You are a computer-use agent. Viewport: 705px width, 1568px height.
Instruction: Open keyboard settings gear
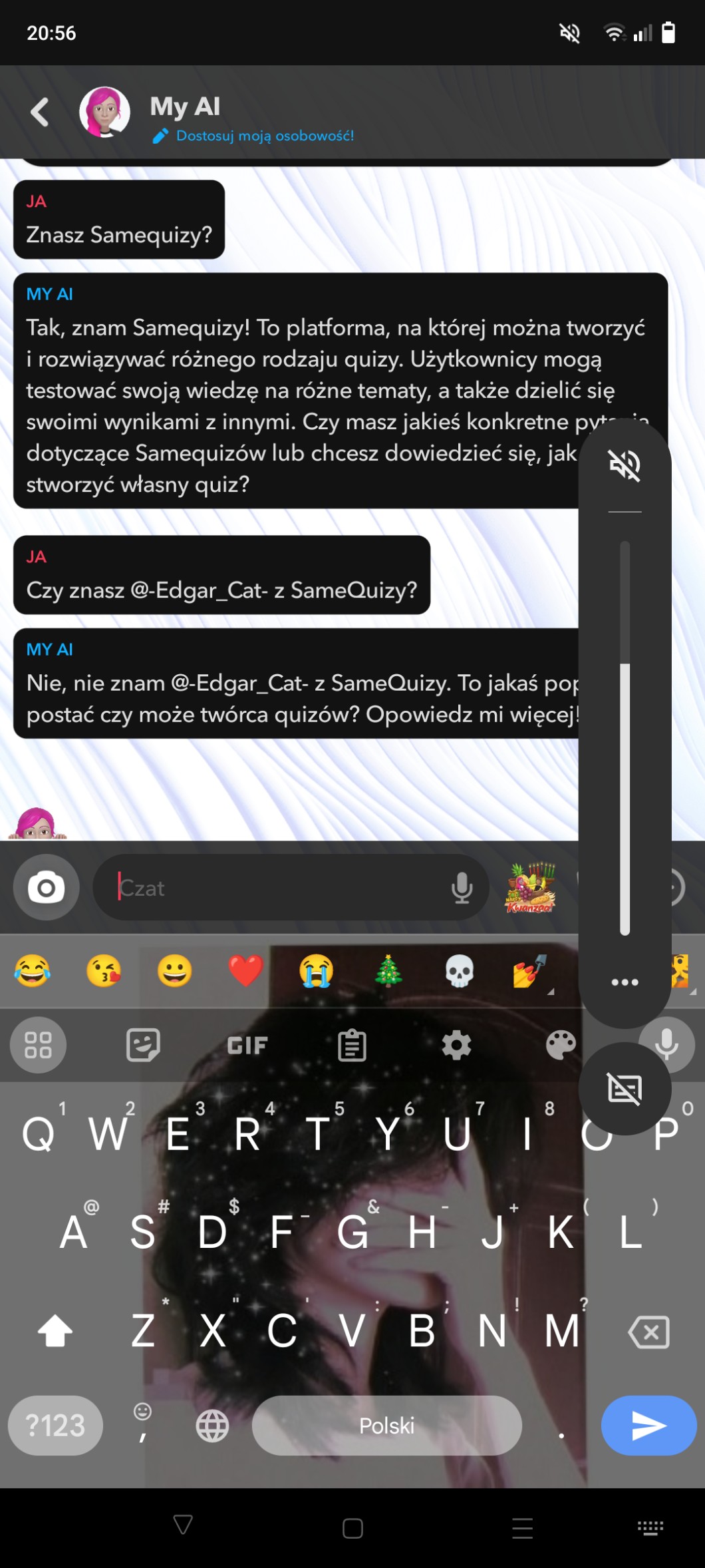point(456,1046)
